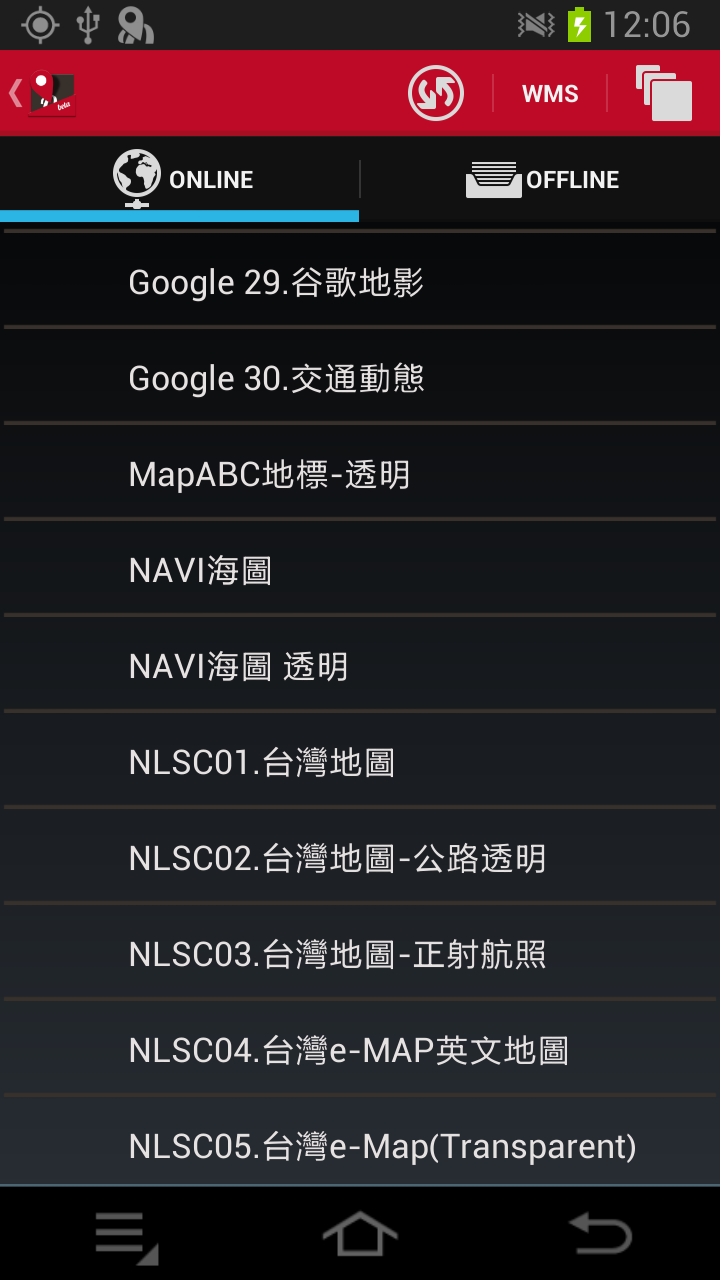Go back via the app logo arrow

[x=43, y=93]
